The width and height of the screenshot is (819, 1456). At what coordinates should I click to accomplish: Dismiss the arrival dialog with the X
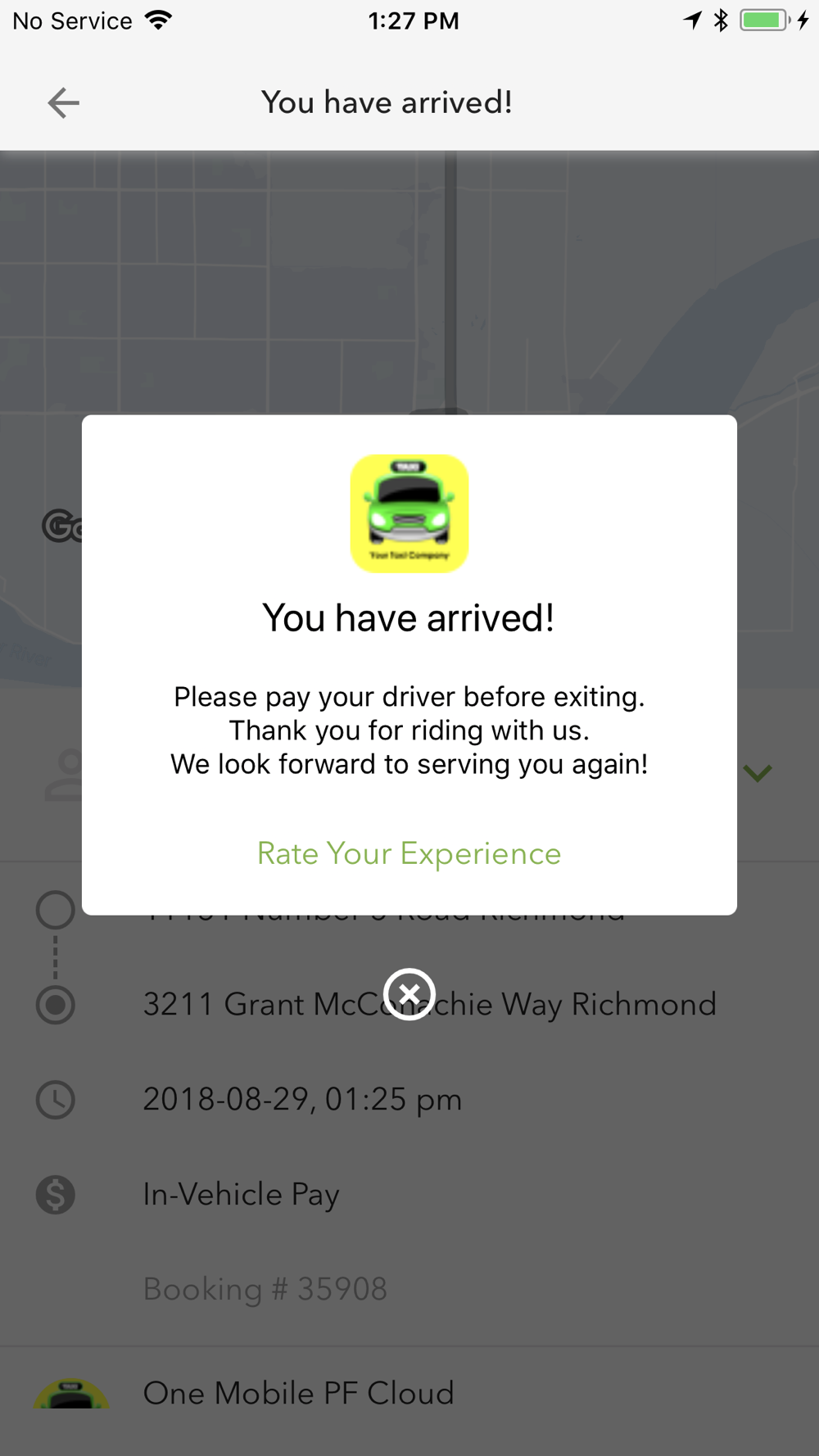(409, 994)
